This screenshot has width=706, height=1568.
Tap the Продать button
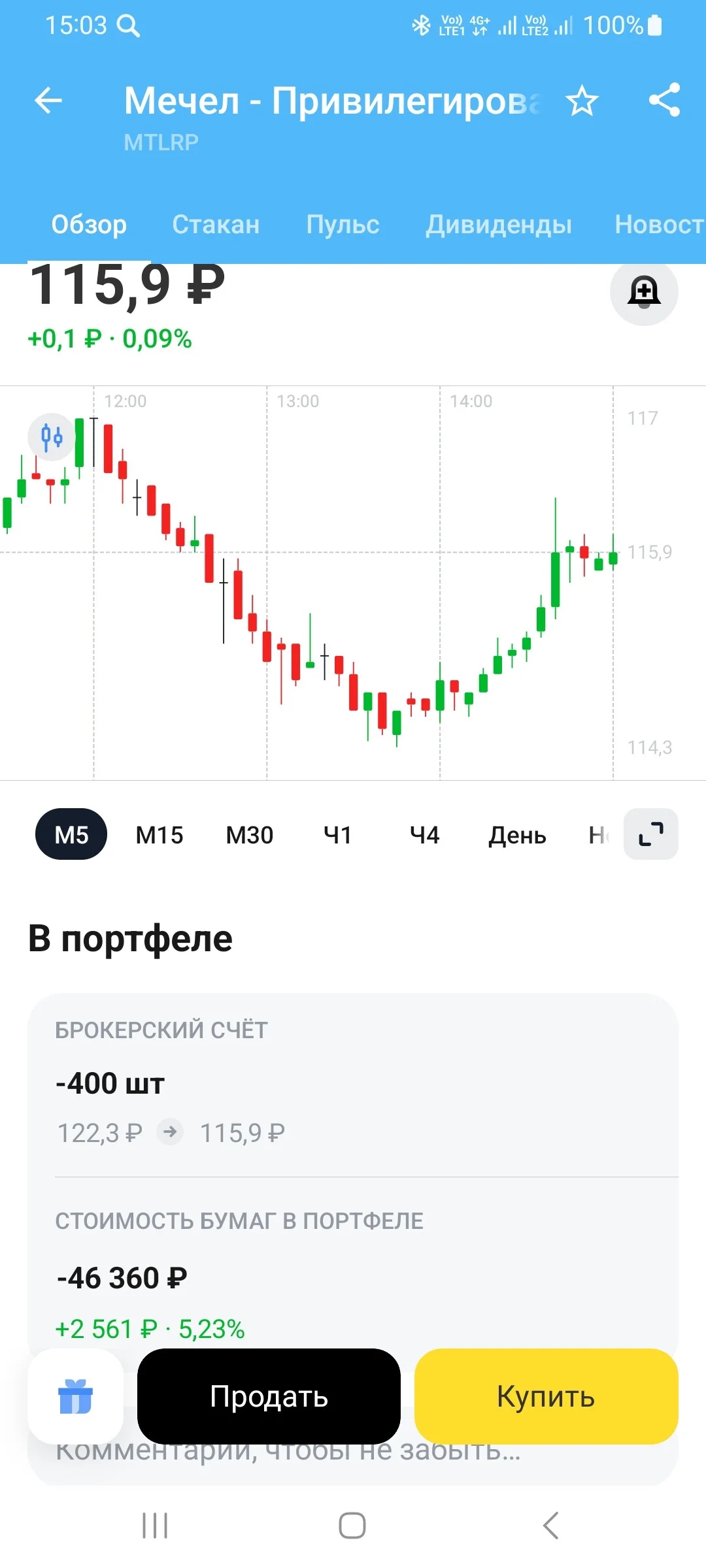[x=269, y=1396]
